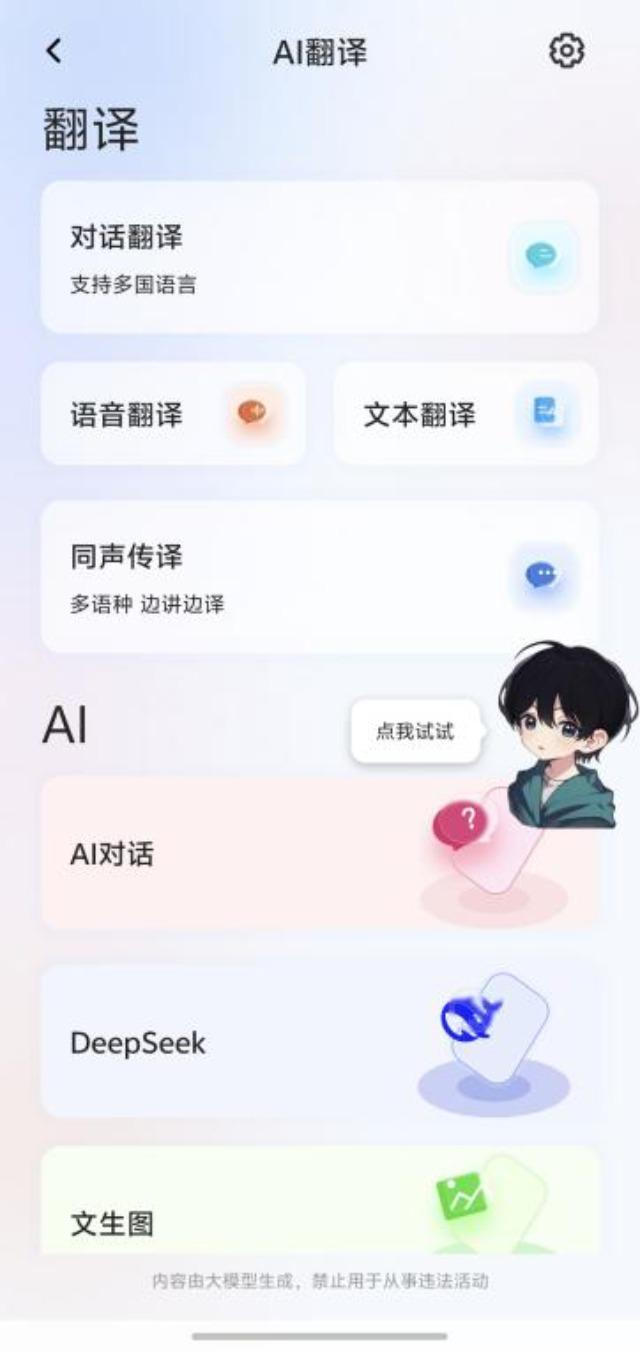The width and height of the screenshot is (640, 1352).
Task: Open the settings gear icon
Action: tap(567, 51)
